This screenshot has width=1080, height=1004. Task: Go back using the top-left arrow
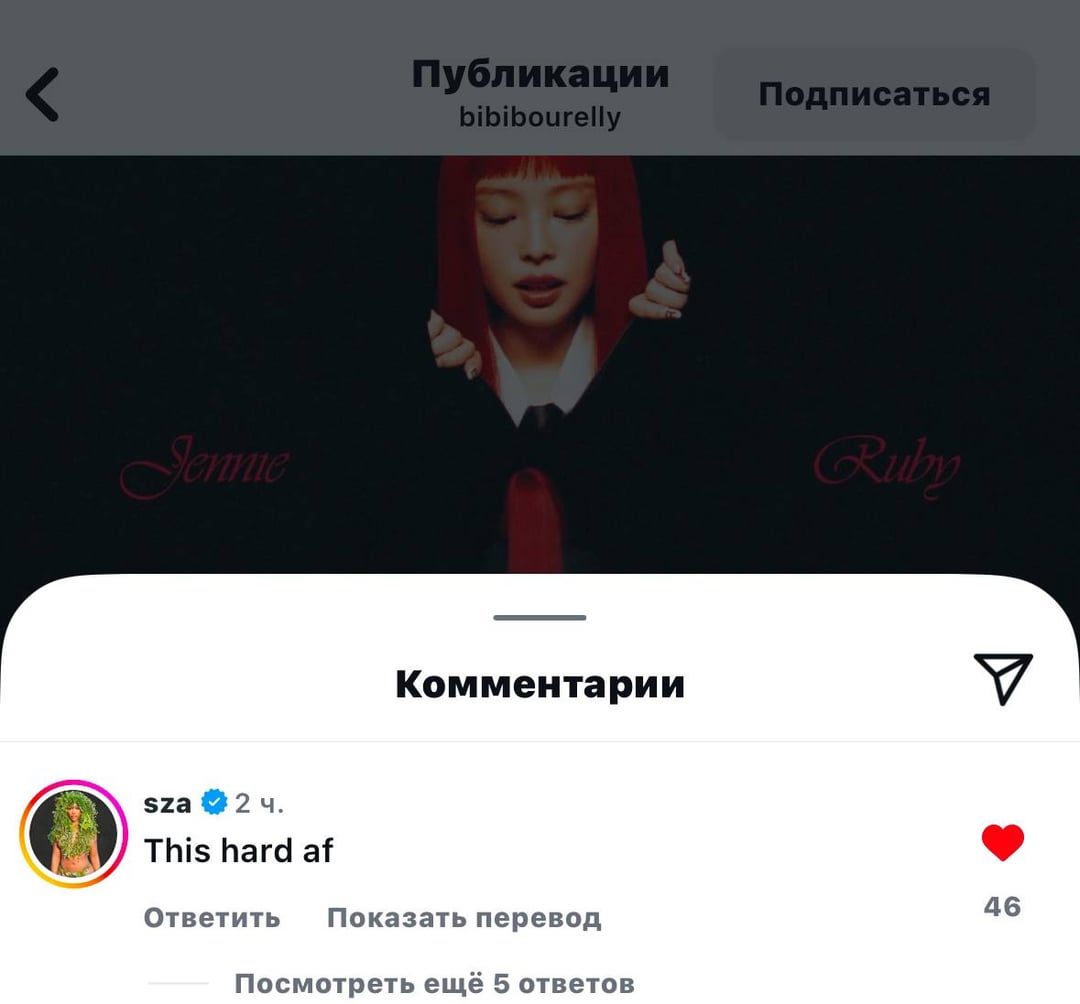click(43, 94)
